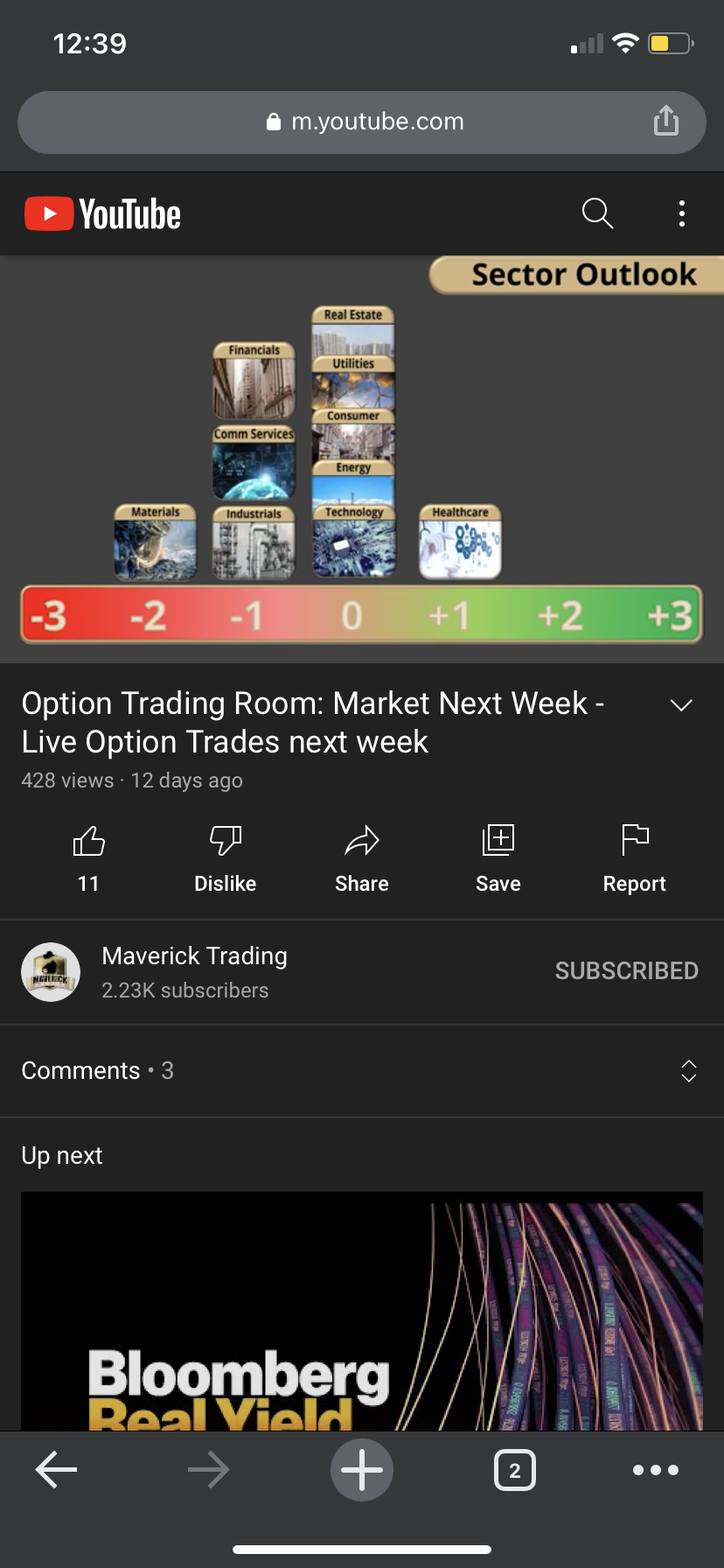This screenshot has height=1568, width=724.
Task: Open the tab switcher
Action: coord(515,1470)
